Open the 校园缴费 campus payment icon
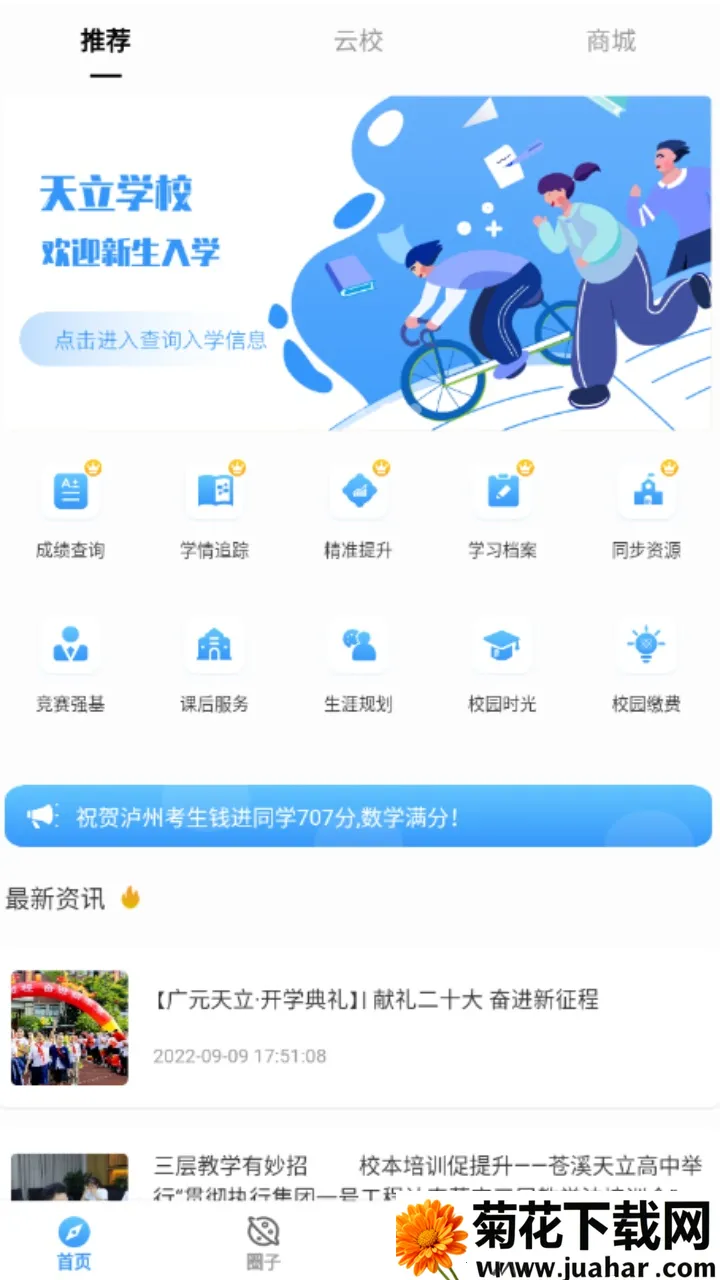Image resolution: width=720 pixels, height=1280 pixels. 646,645
